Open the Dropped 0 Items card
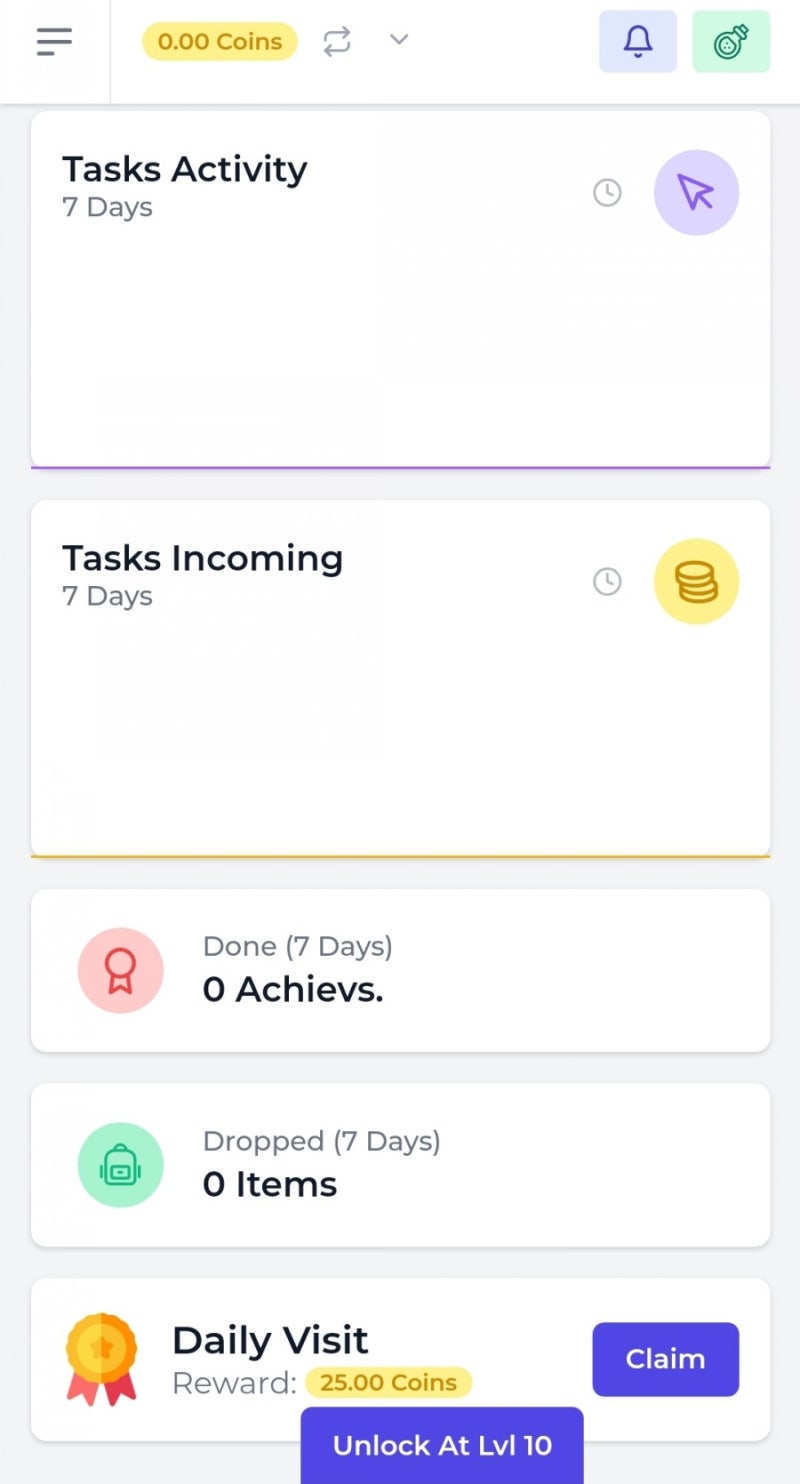Image resolution: width=800 pixels, height=1484 pixels. (x=400, y=1163)
